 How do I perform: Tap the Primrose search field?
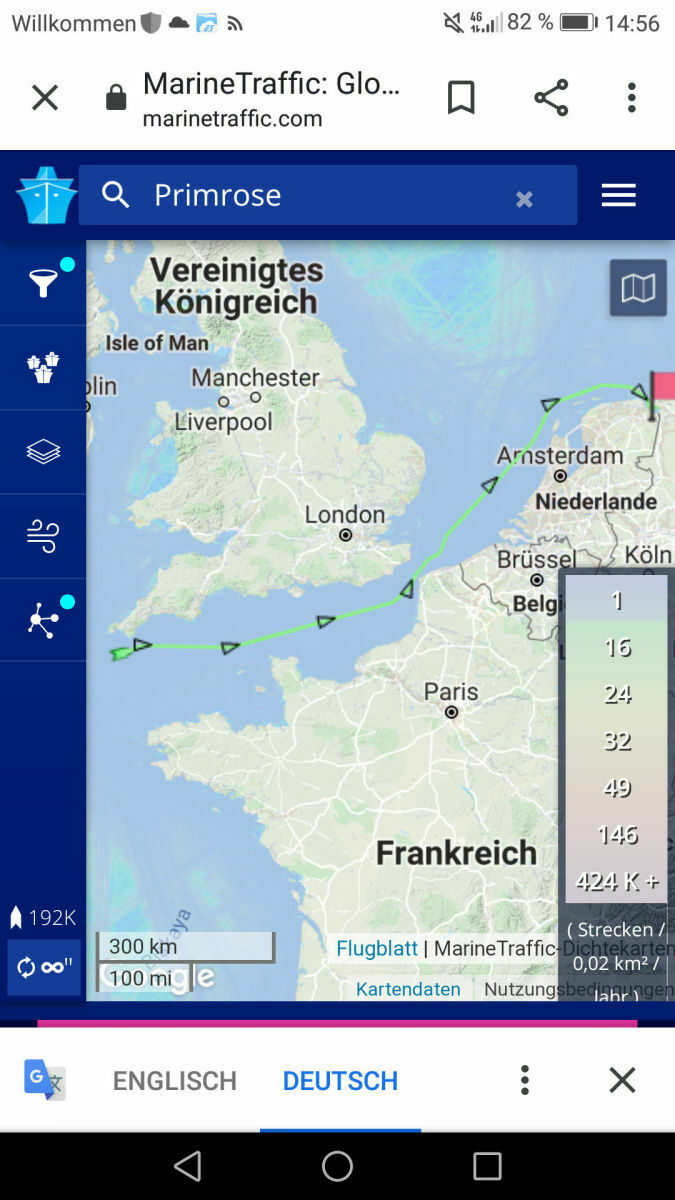[320, 195]
